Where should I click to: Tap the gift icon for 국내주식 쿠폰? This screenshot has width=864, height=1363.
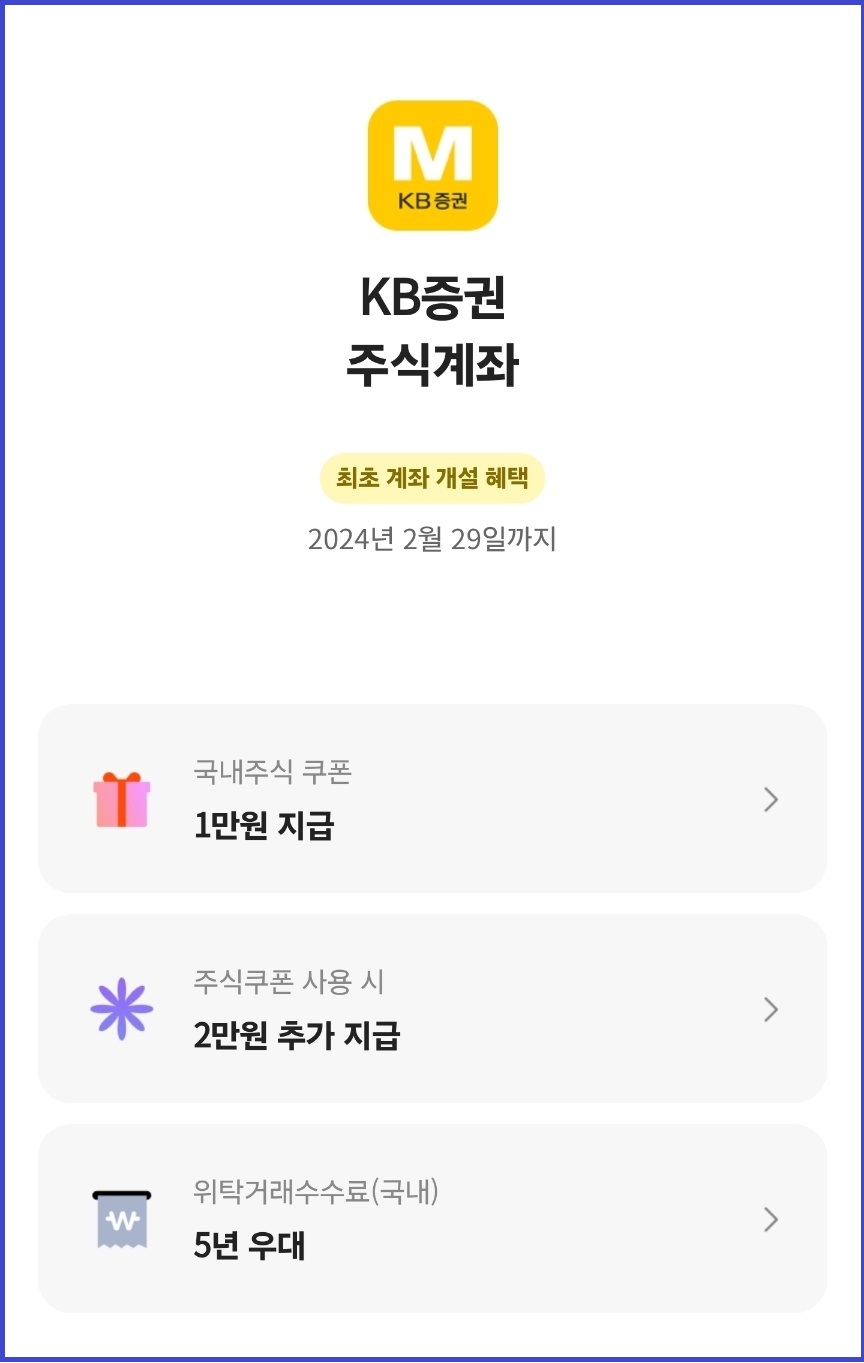[x=121, y=799]
